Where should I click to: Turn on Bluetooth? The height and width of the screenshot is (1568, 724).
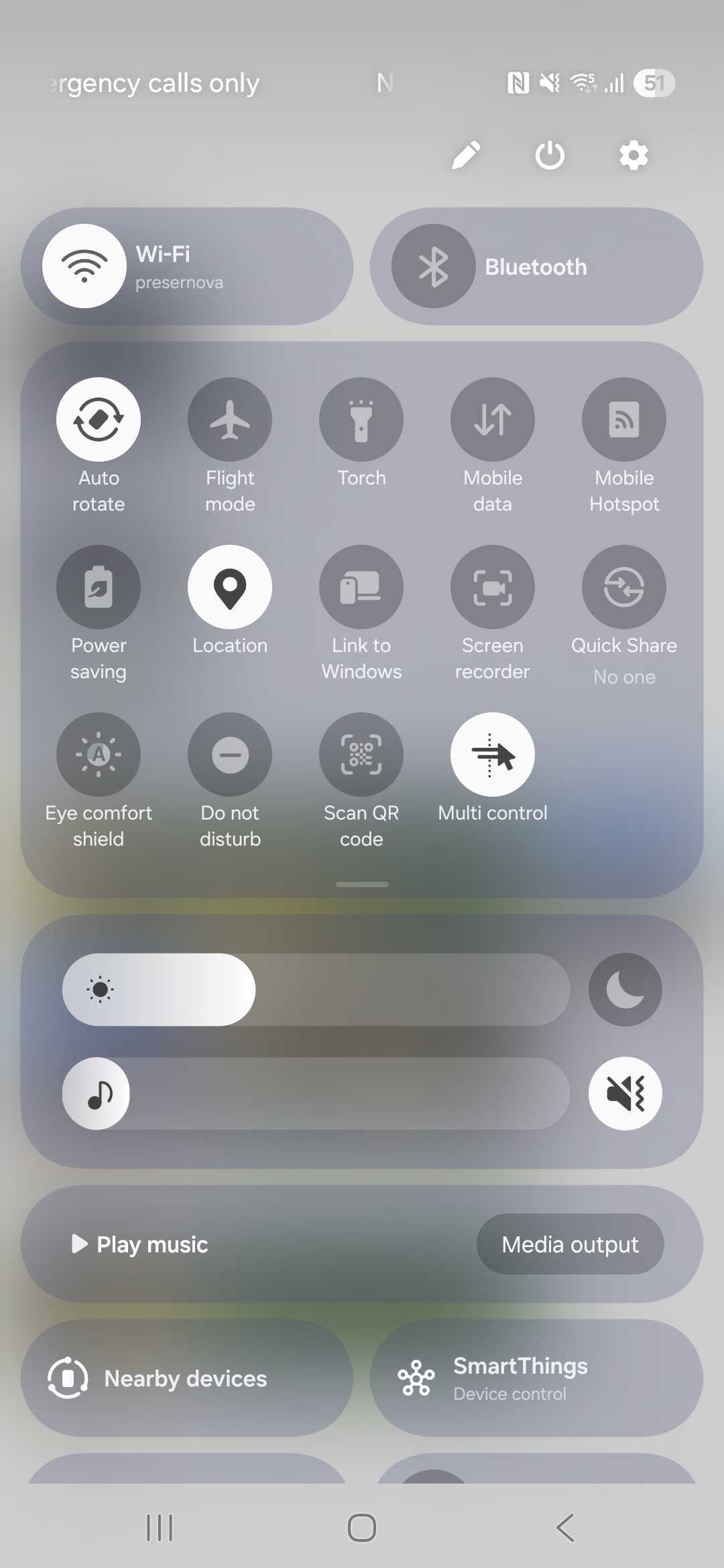[433, 266]
